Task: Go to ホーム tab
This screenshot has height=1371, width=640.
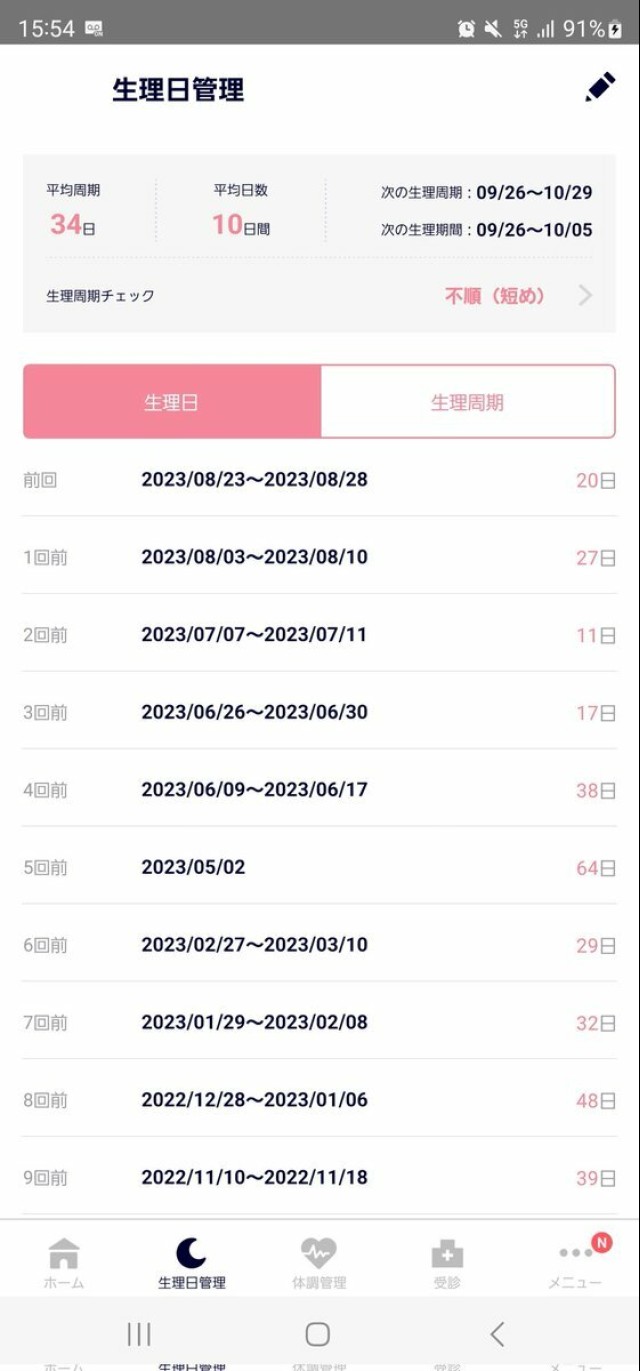Action: click(x=64, y=1262)
